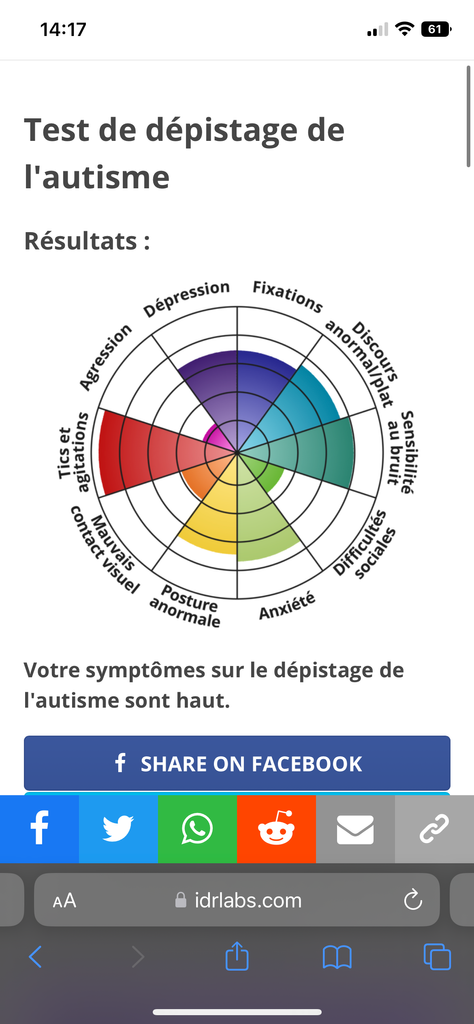The width and height of the screenshot is (474, 1024).
Task: Show all open tabs
Action: pyautogui.click(x=437, y=957)
